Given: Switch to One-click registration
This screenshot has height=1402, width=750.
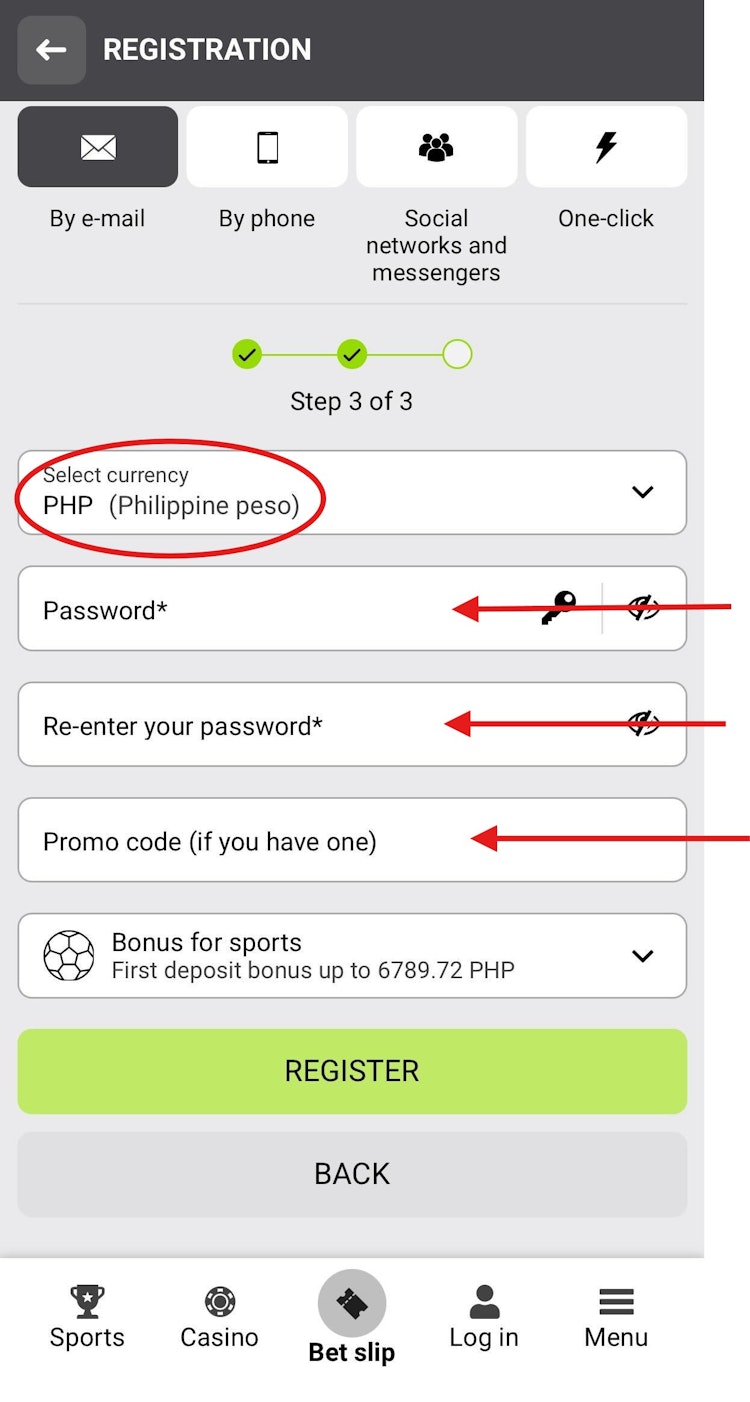Looking at the screenshot, I should point(606,148).
